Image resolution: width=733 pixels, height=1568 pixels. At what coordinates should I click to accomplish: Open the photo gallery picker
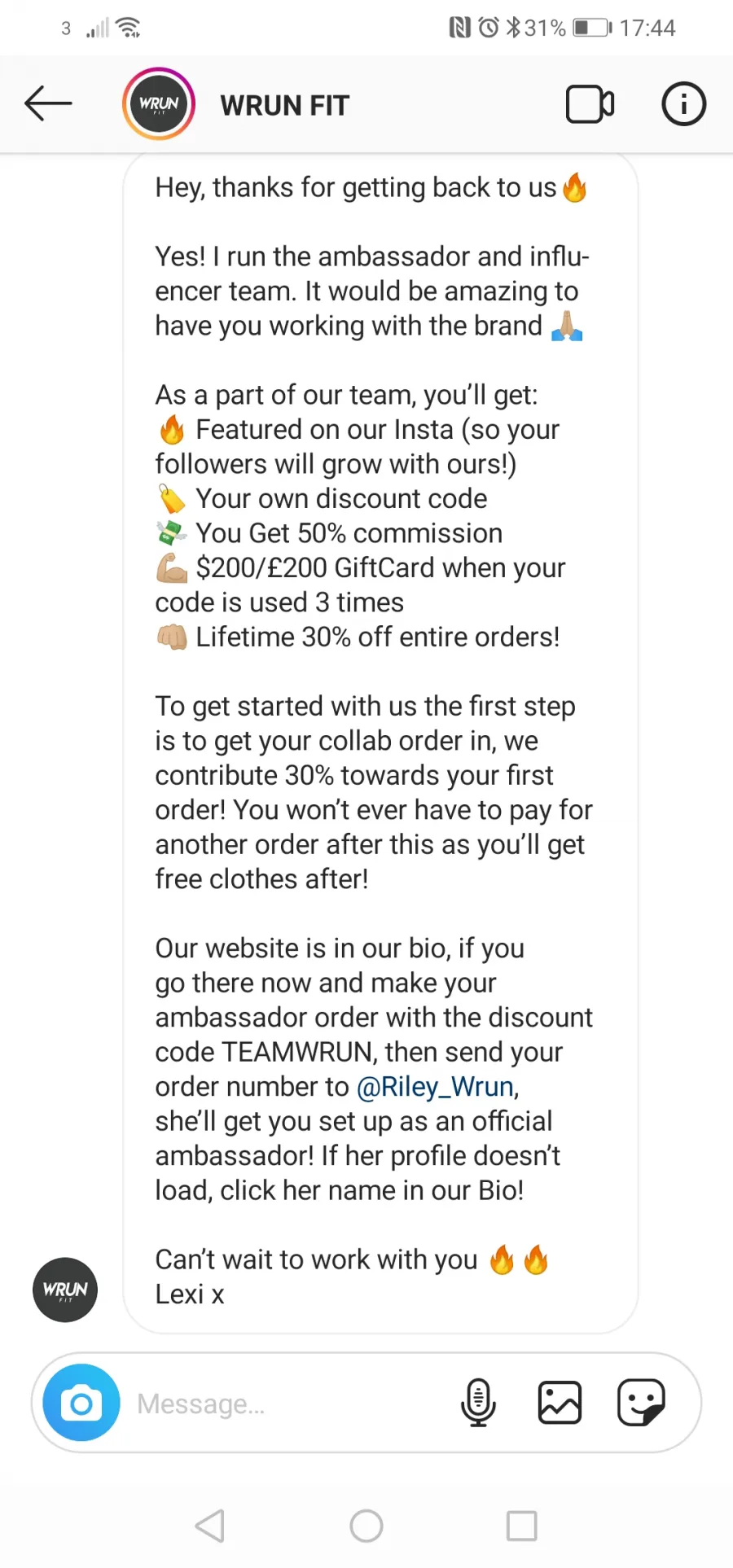tap(560, 1403)
